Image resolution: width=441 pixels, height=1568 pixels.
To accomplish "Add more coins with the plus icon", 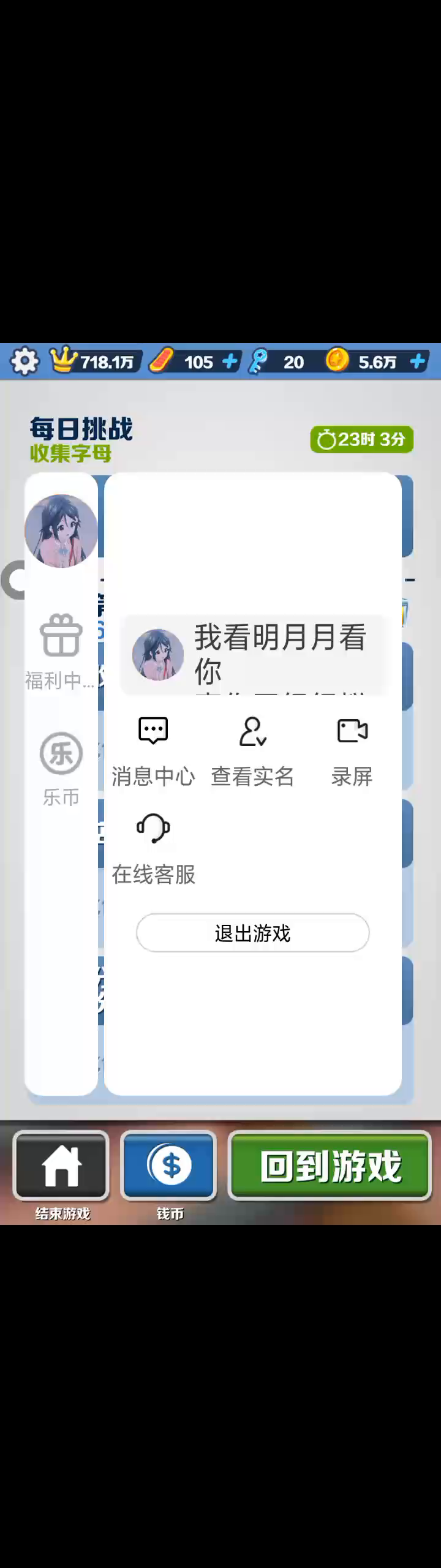I will pos(418,361).
